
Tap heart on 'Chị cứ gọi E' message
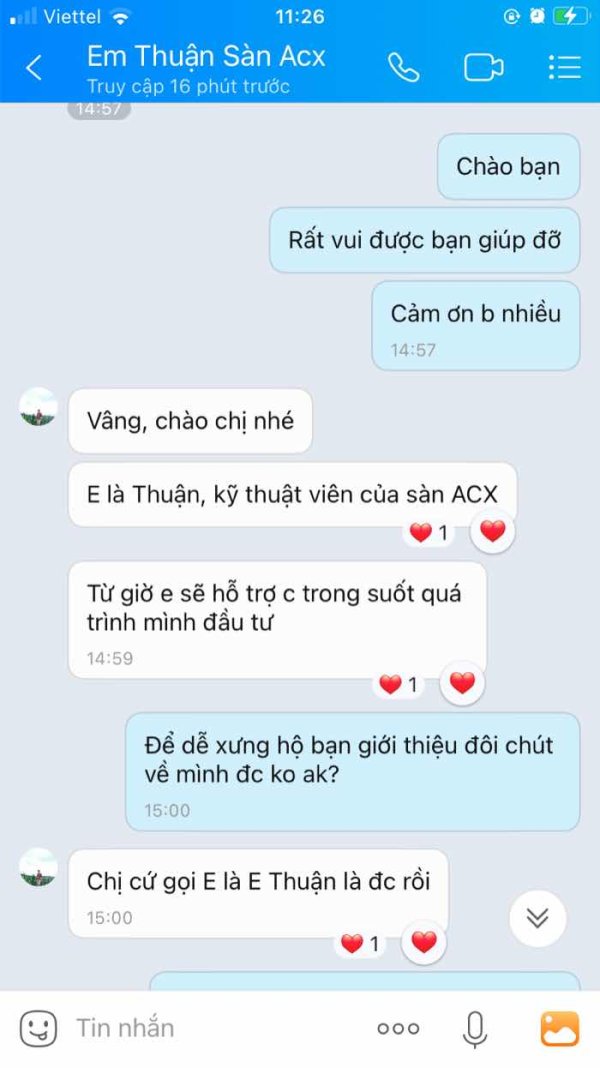[x=424, y=943]
